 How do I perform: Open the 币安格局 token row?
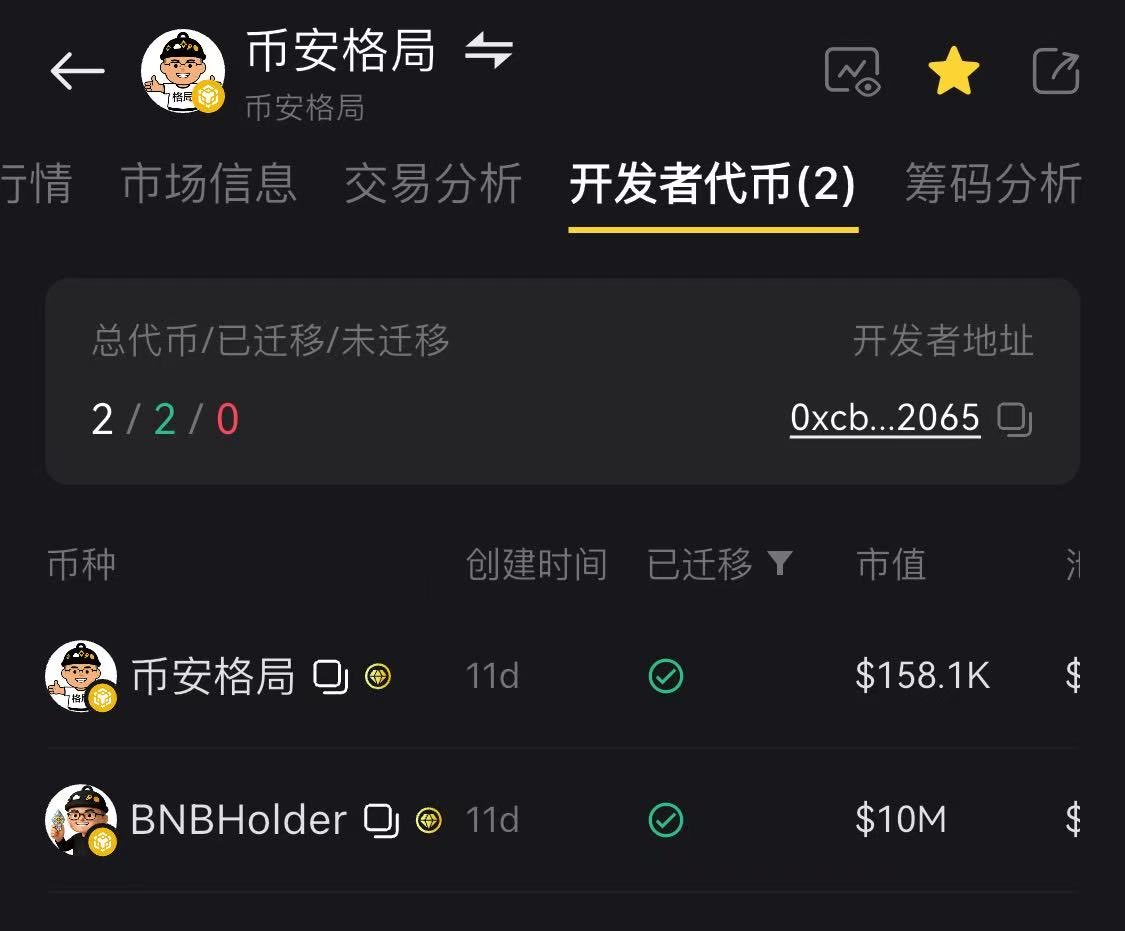pyautogui.click(x=213, y=677)
